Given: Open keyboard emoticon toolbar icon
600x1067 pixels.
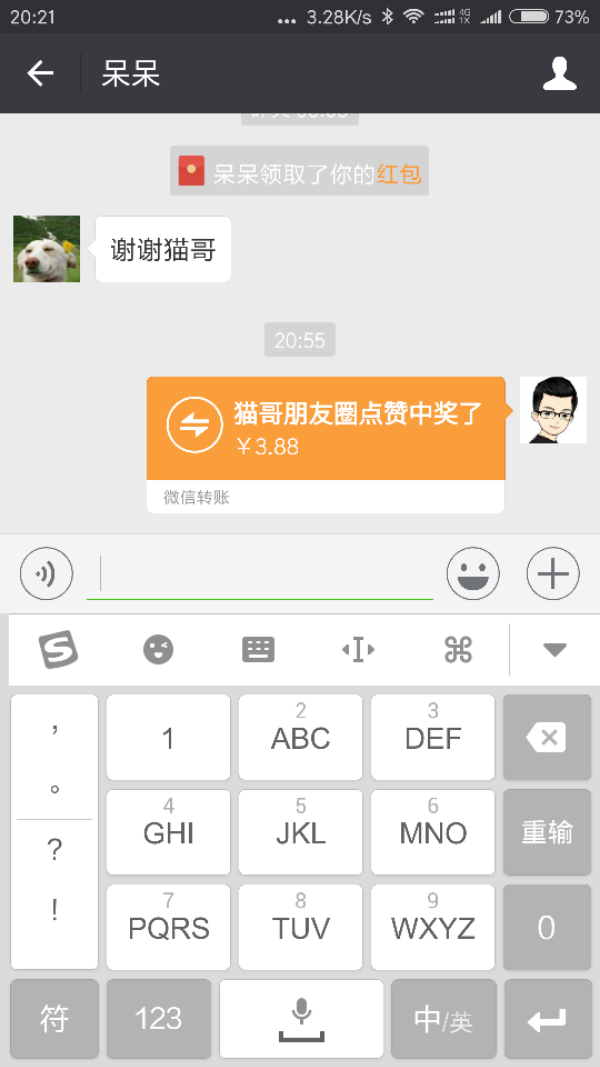Looking at the screenshot, I should [x=158, y=650].
